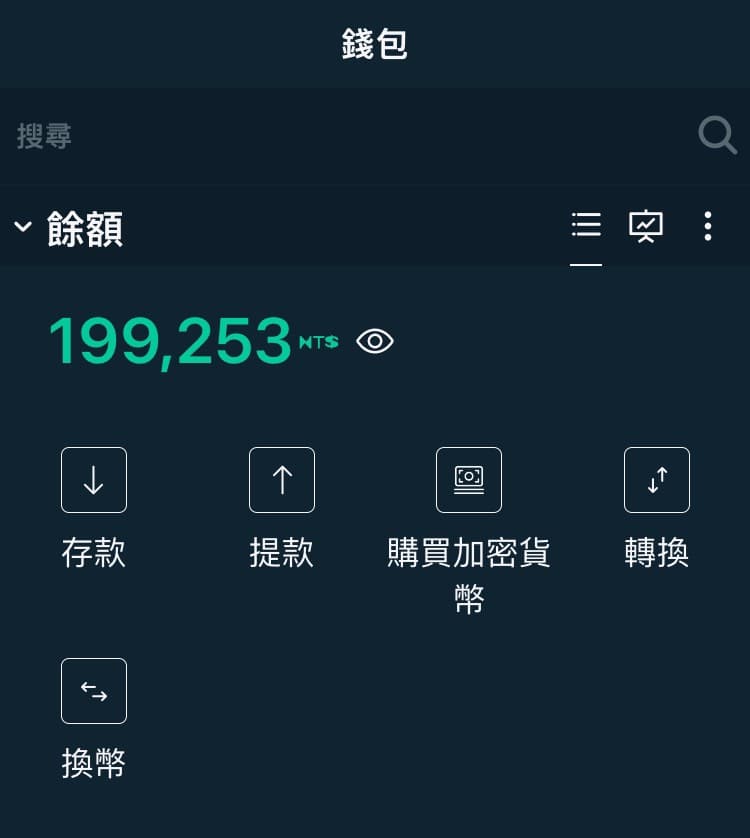Click the magnifying glass search icon
The height and width of the screenshot is (838, 750).
coord(717,135)
